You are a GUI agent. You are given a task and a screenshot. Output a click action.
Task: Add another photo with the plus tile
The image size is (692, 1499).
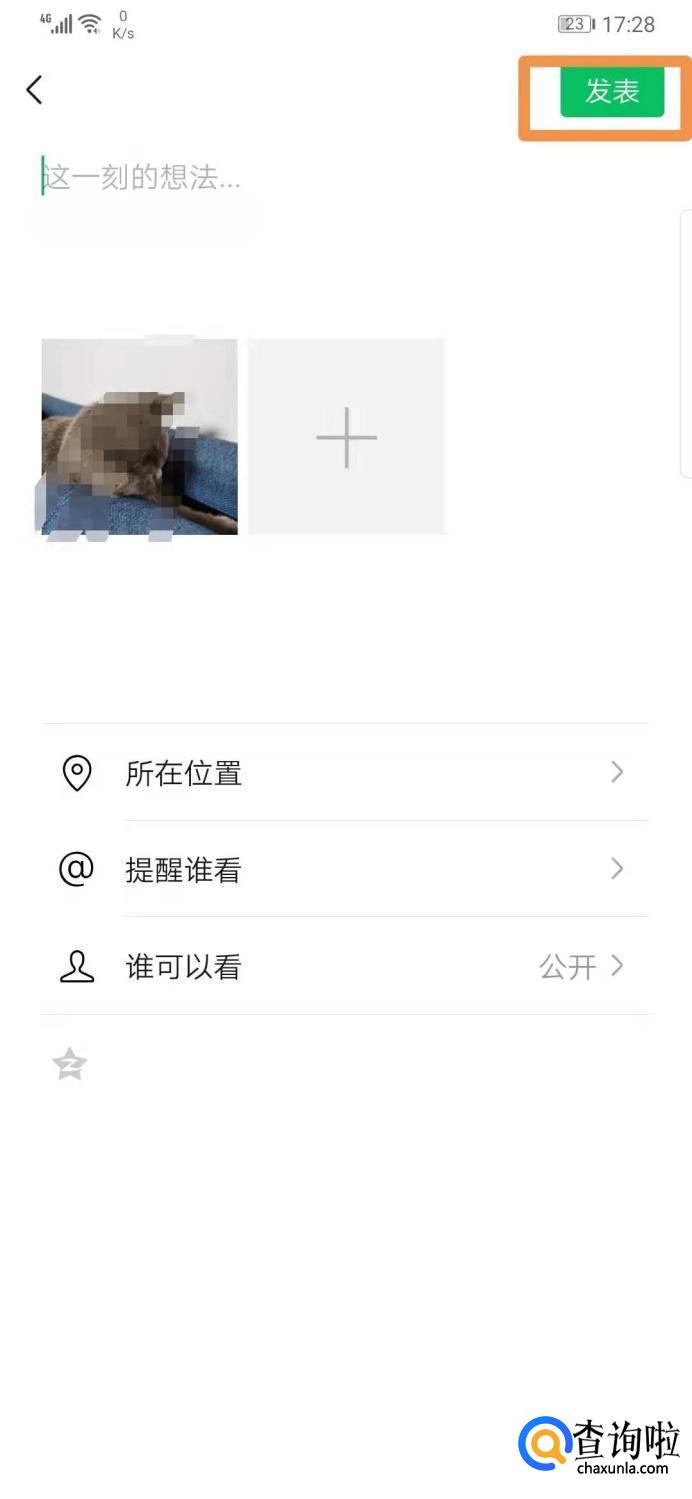click(x=346, y=436)
